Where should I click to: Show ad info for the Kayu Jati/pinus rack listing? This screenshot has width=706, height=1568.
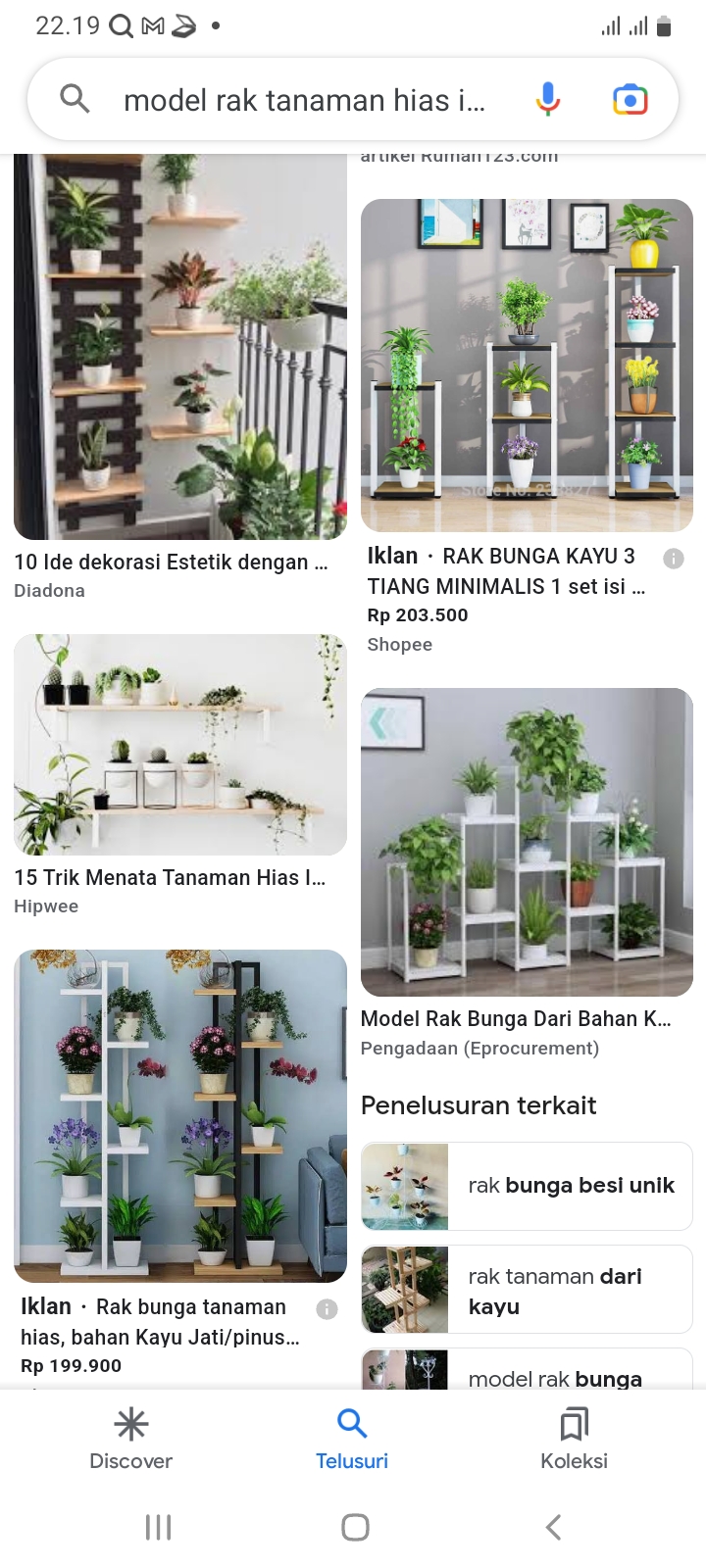point(328,1309)
